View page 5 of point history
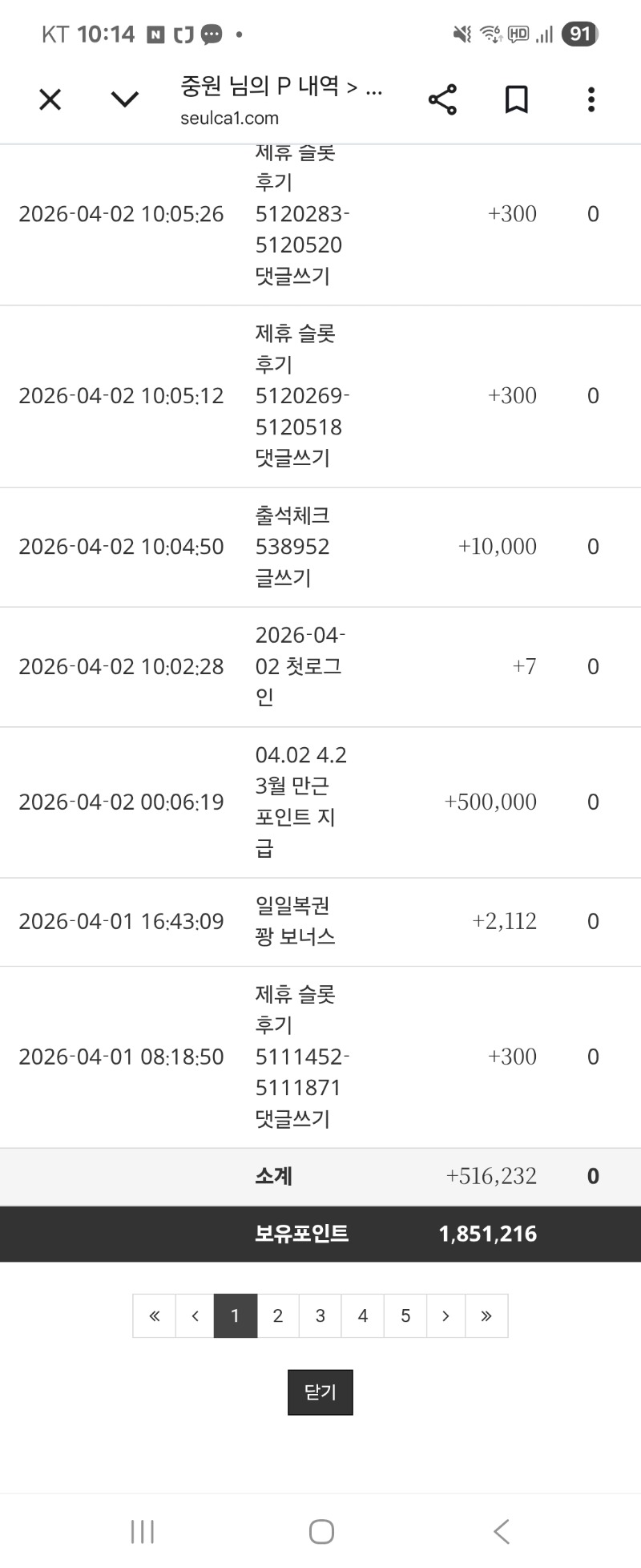Viewport: 641px width, 1568px height. click(x=405, y=1315)
